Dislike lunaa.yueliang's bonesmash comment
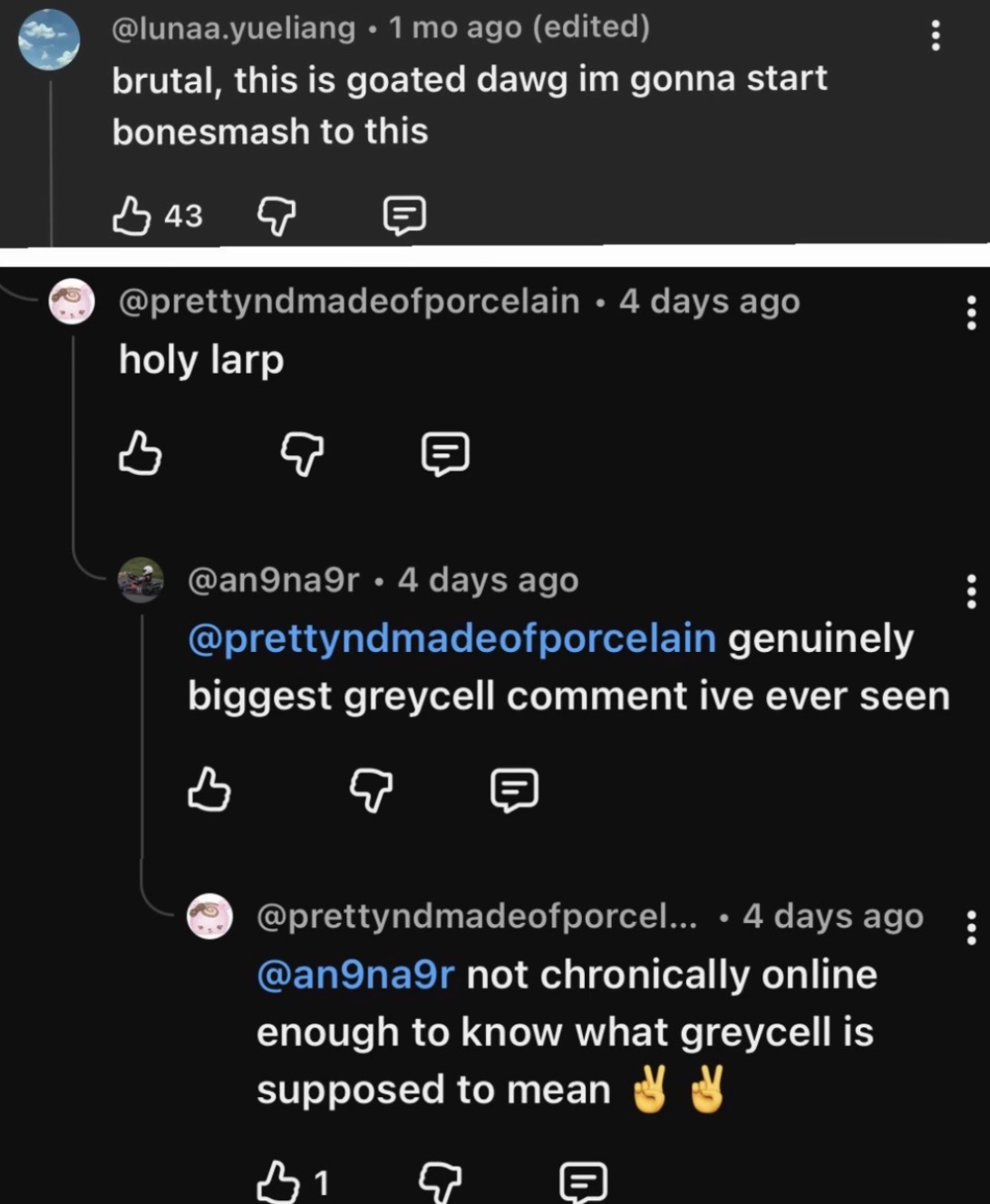Viewport: 990px width, 1204px height. coord(277,217)
